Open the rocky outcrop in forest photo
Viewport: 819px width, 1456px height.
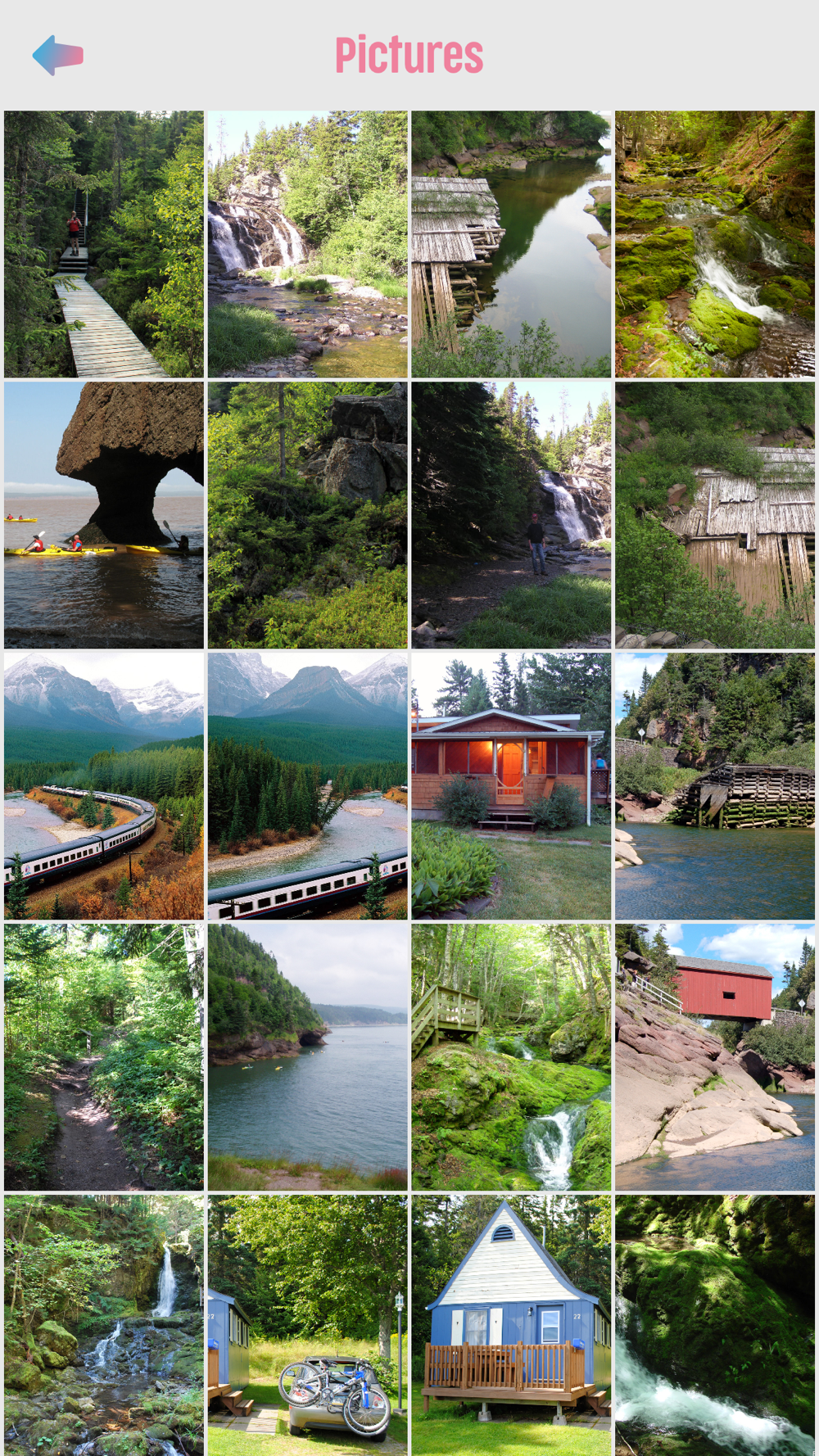tap(308, 515)
